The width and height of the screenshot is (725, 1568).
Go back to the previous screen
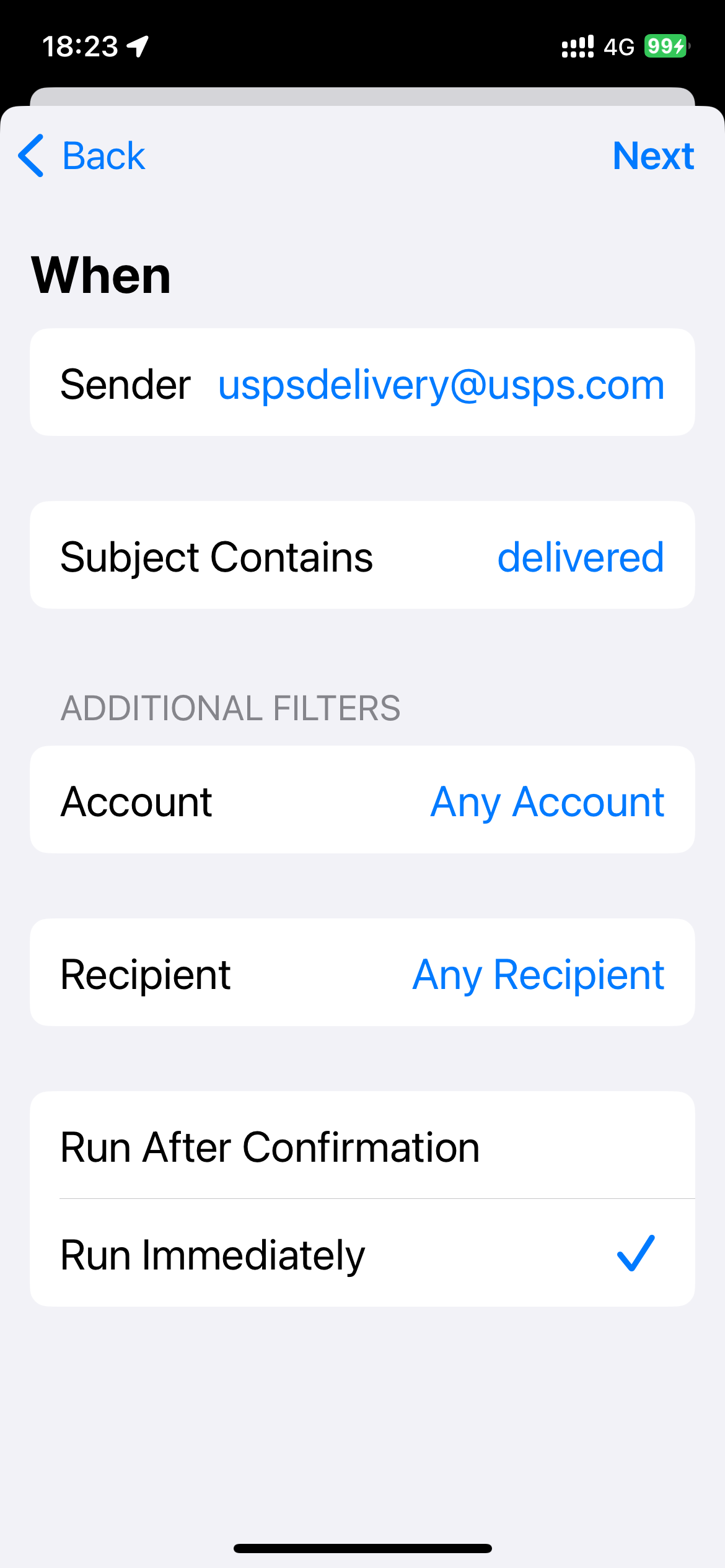click(x=82, y=155)
